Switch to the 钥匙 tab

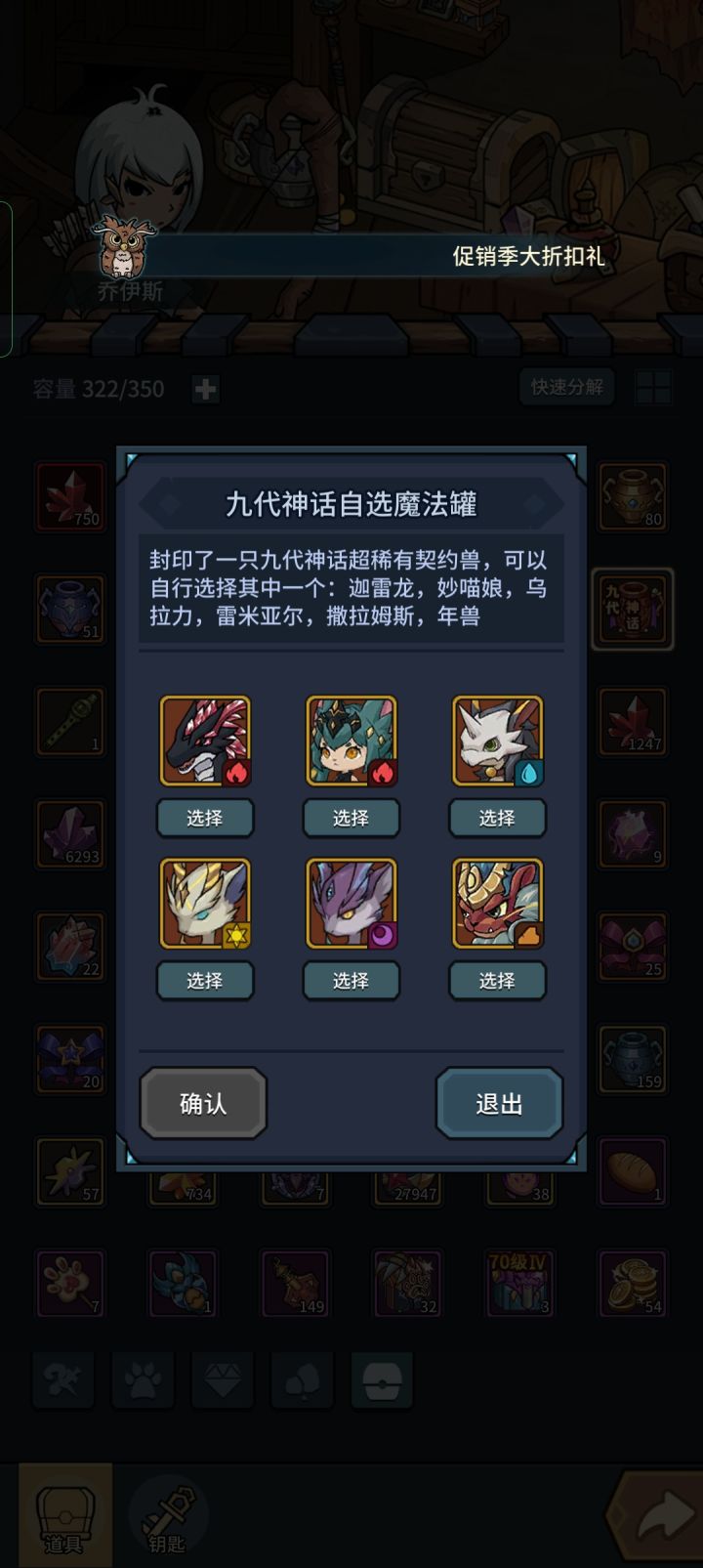click(x=164, y=1517)
